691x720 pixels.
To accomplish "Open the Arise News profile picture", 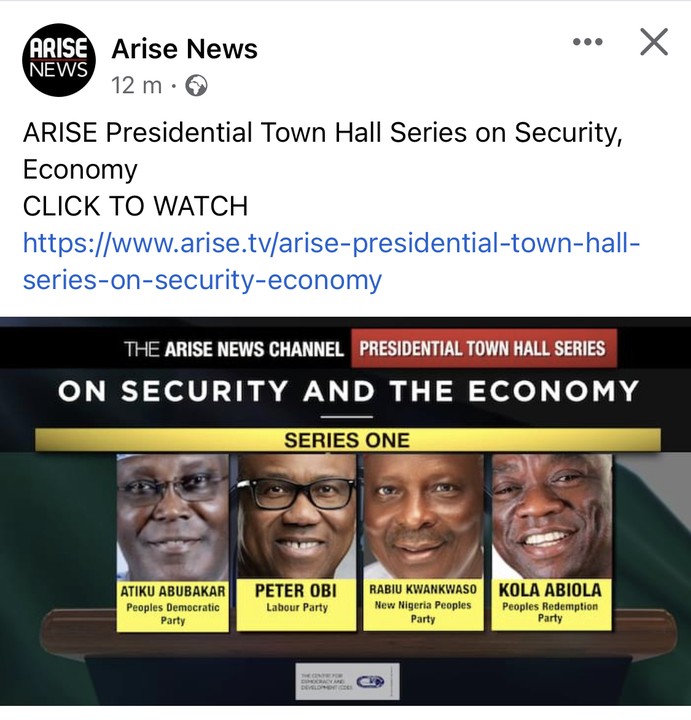I will (58, 61).
